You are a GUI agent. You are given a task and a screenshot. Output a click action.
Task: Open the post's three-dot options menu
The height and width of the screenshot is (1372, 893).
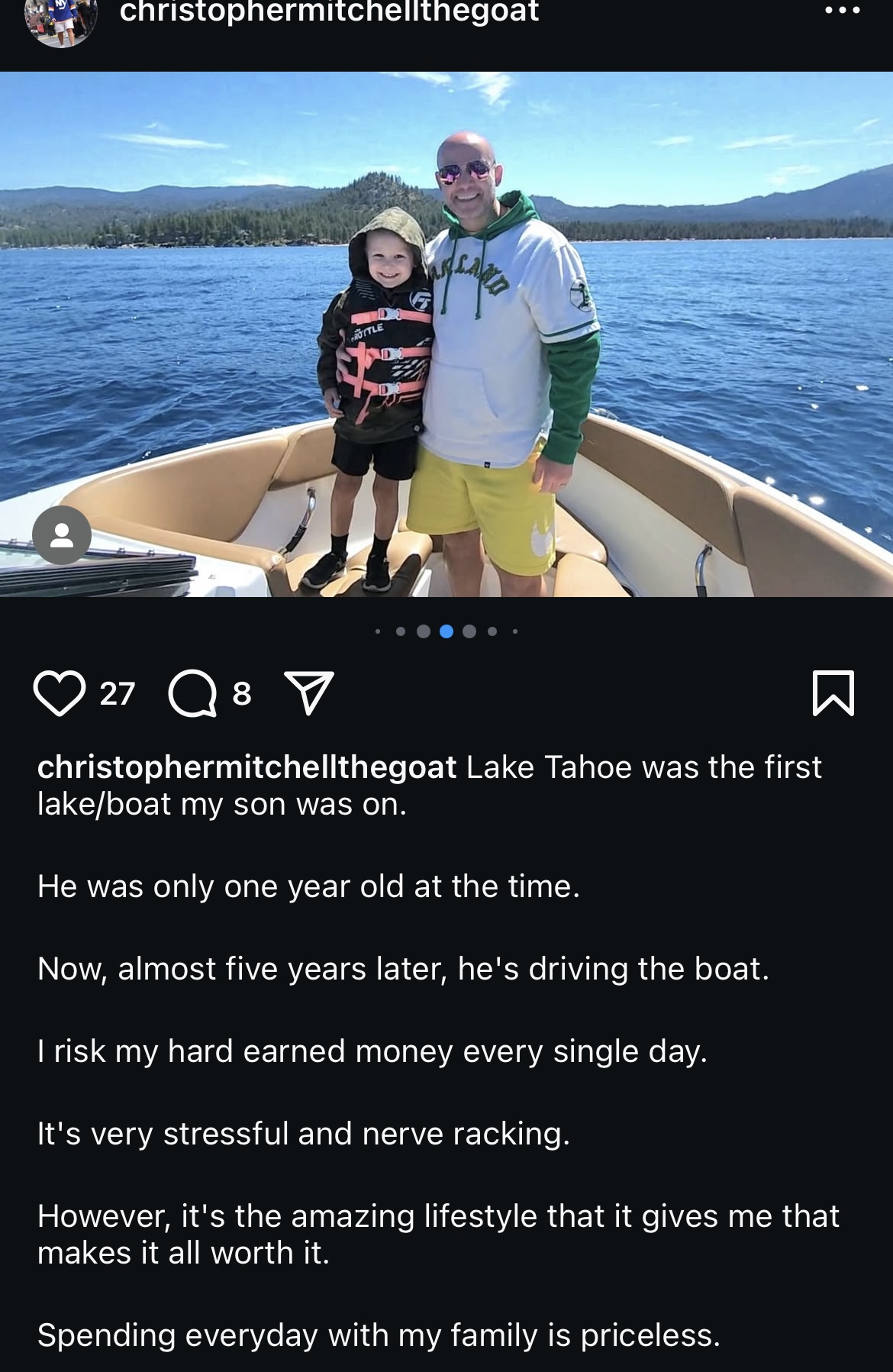click(843, 11)
